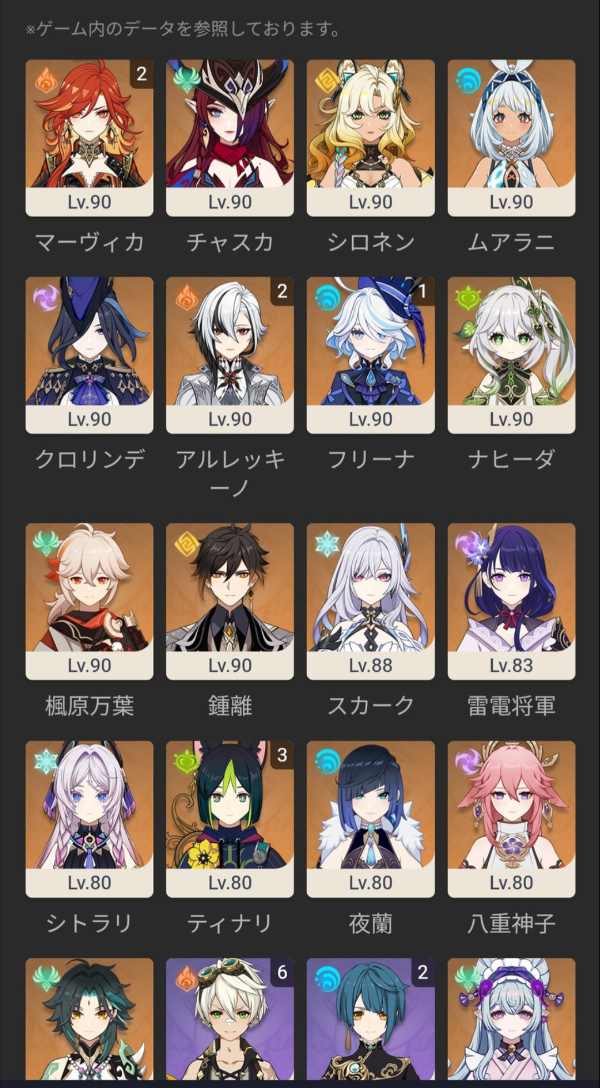Viewport: 600px width, 1088px height.
Task: View 雷電将軍 character details
Action: 511,601
